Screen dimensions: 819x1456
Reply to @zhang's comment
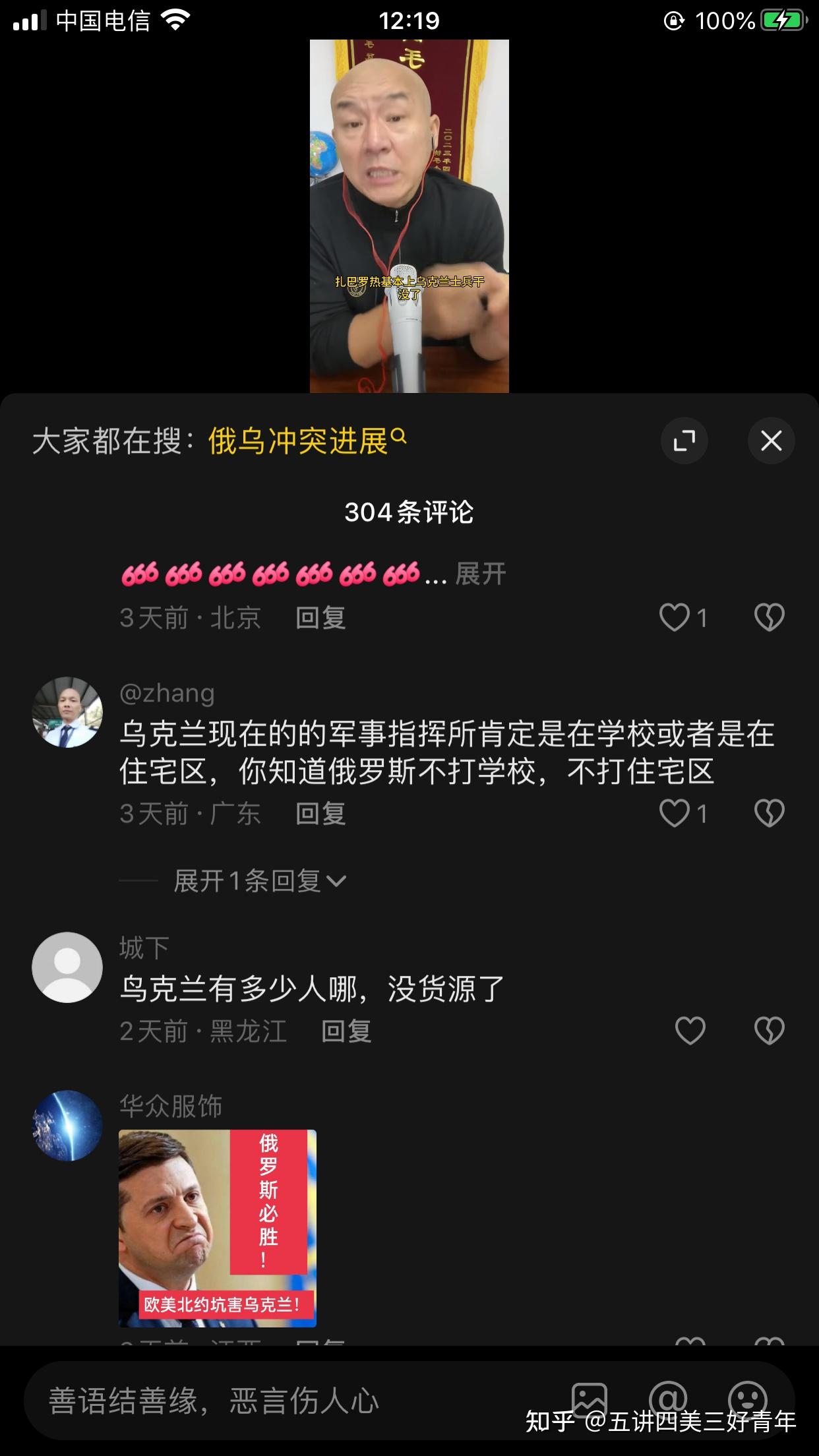click(320, 814)
